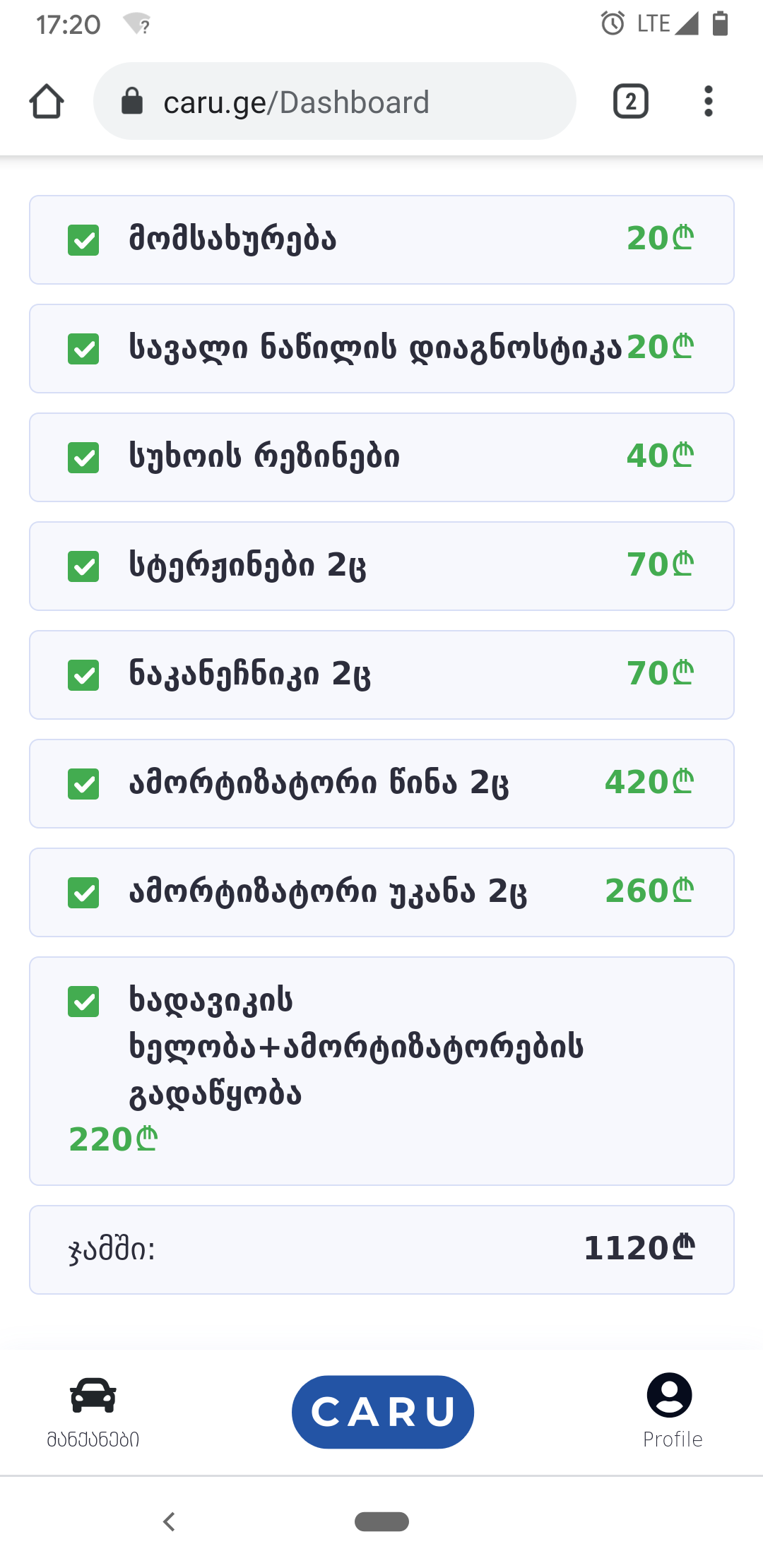Uncheck ამორტიზატორი უკანა 2ც checkbox
Viewport: 763px width, 1568px height.
point(83,893)
